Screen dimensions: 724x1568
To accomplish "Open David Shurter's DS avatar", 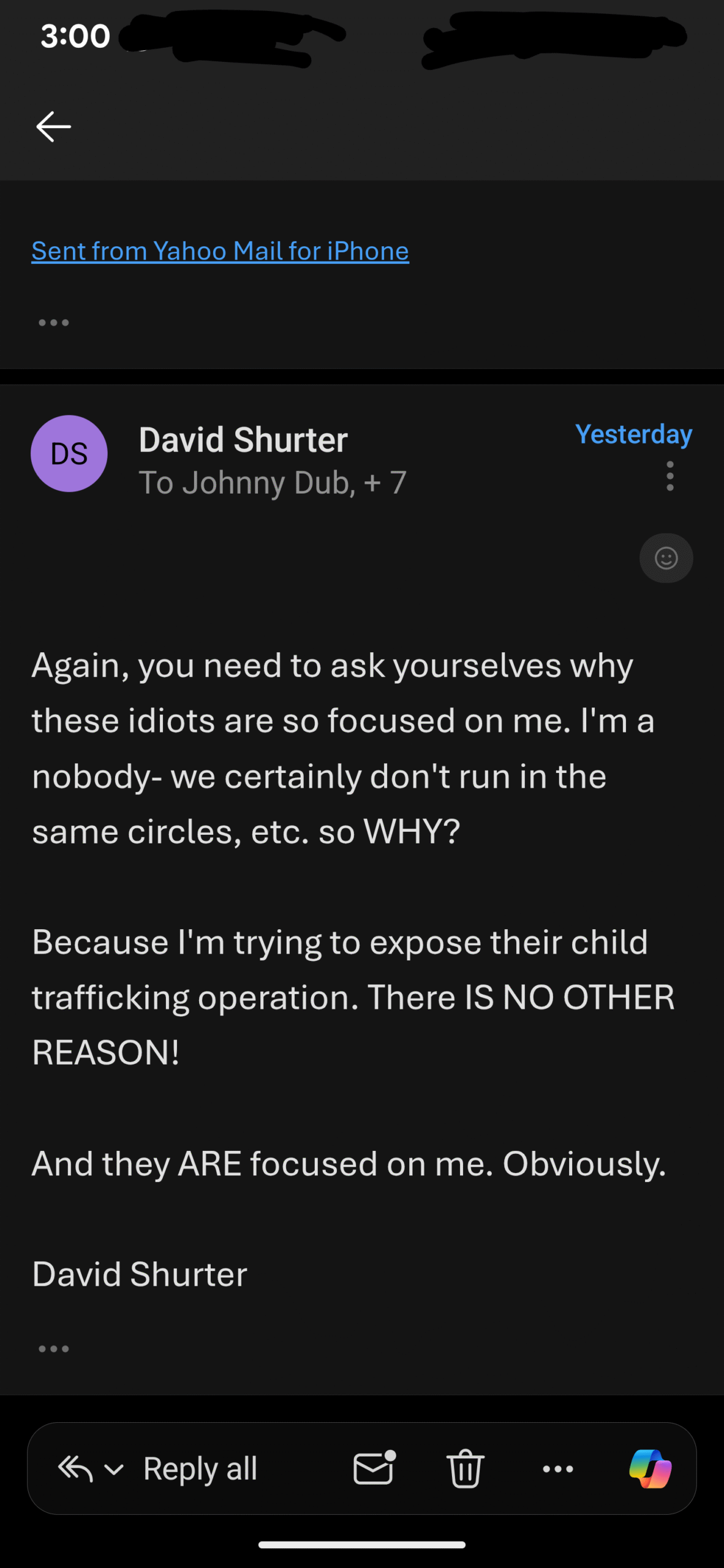I will click(69, 454).
